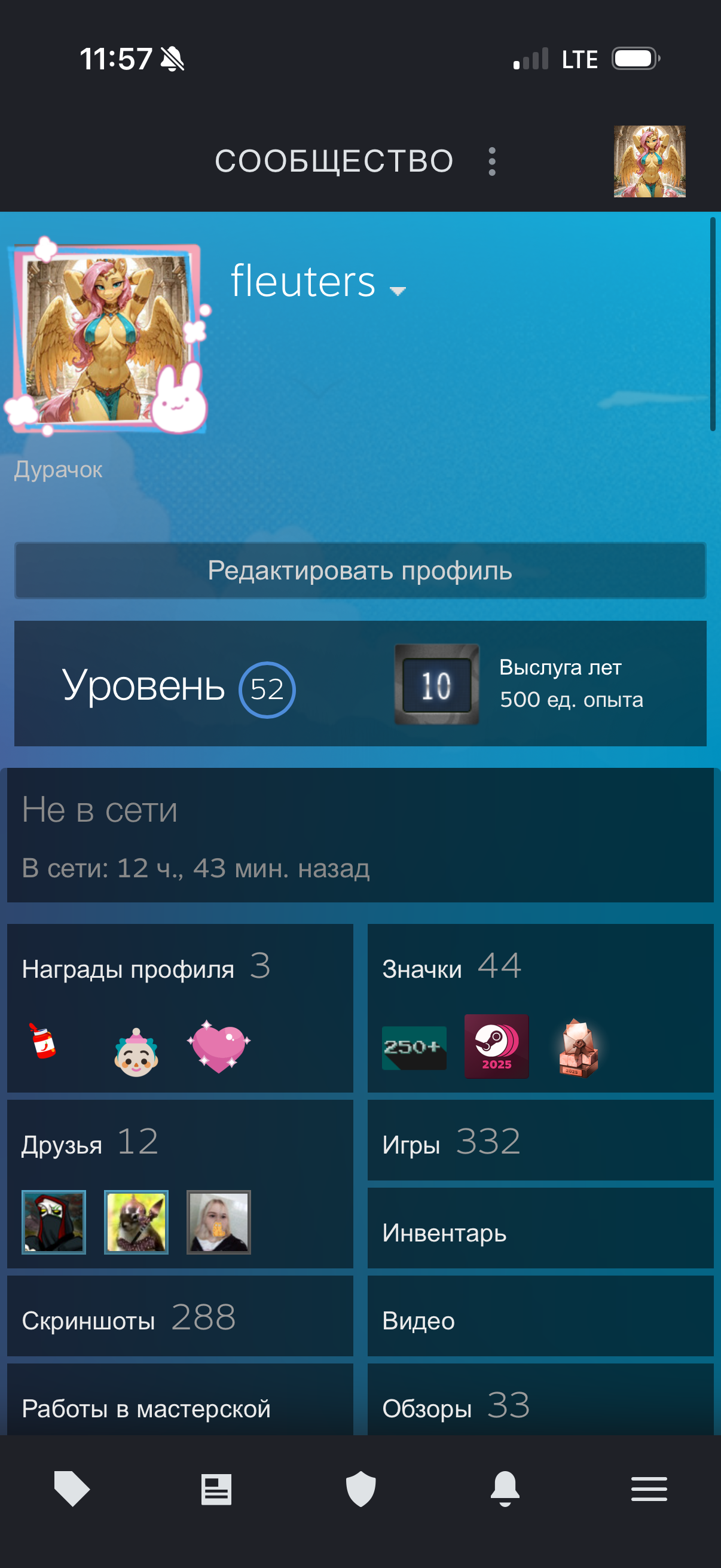
Task: Open Обзоры reviews
Action: pyautogui.click(x=455, y=1407)
